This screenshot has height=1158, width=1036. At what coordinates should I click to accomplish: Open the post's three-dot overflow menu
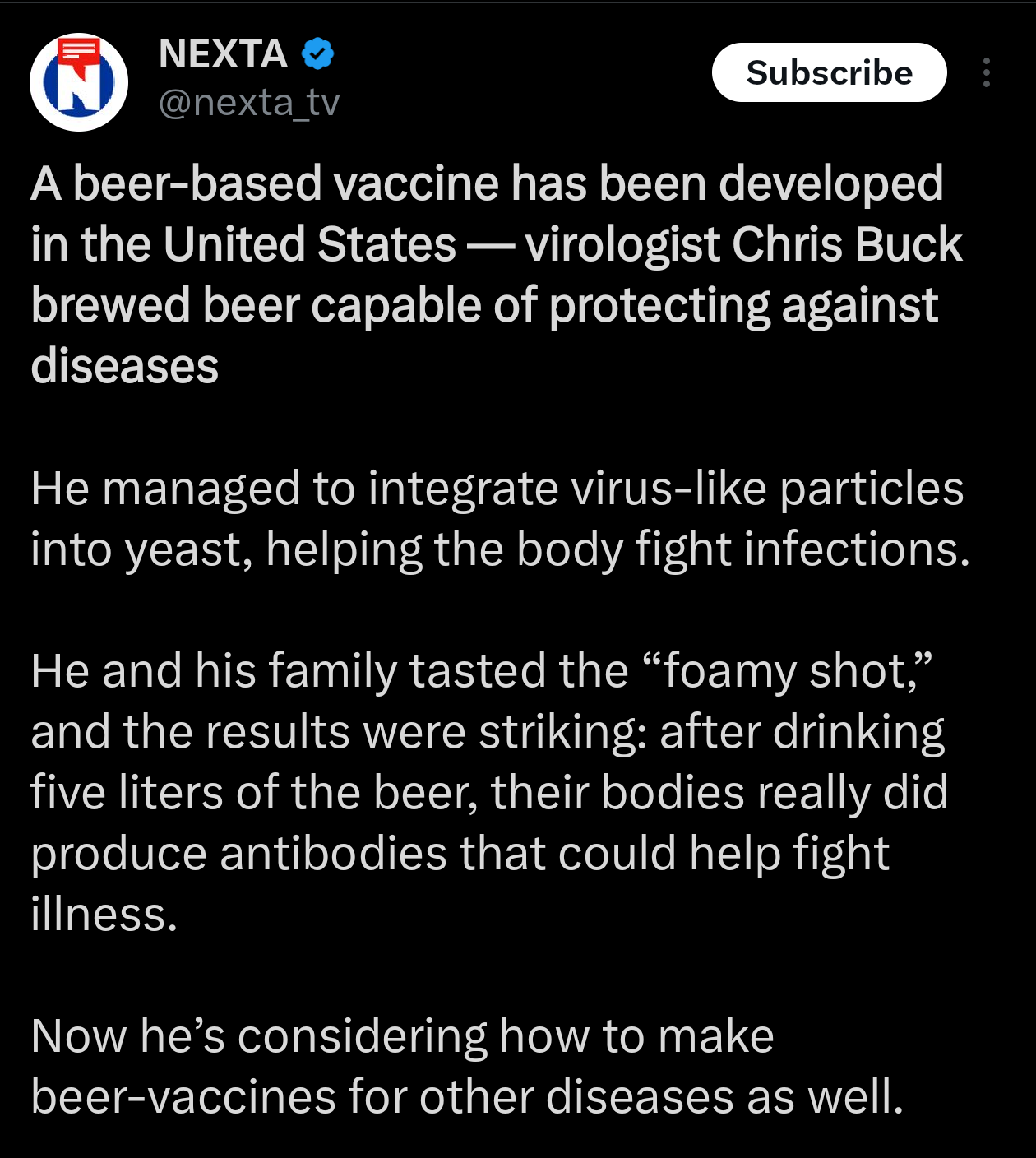tap(987, 73)
